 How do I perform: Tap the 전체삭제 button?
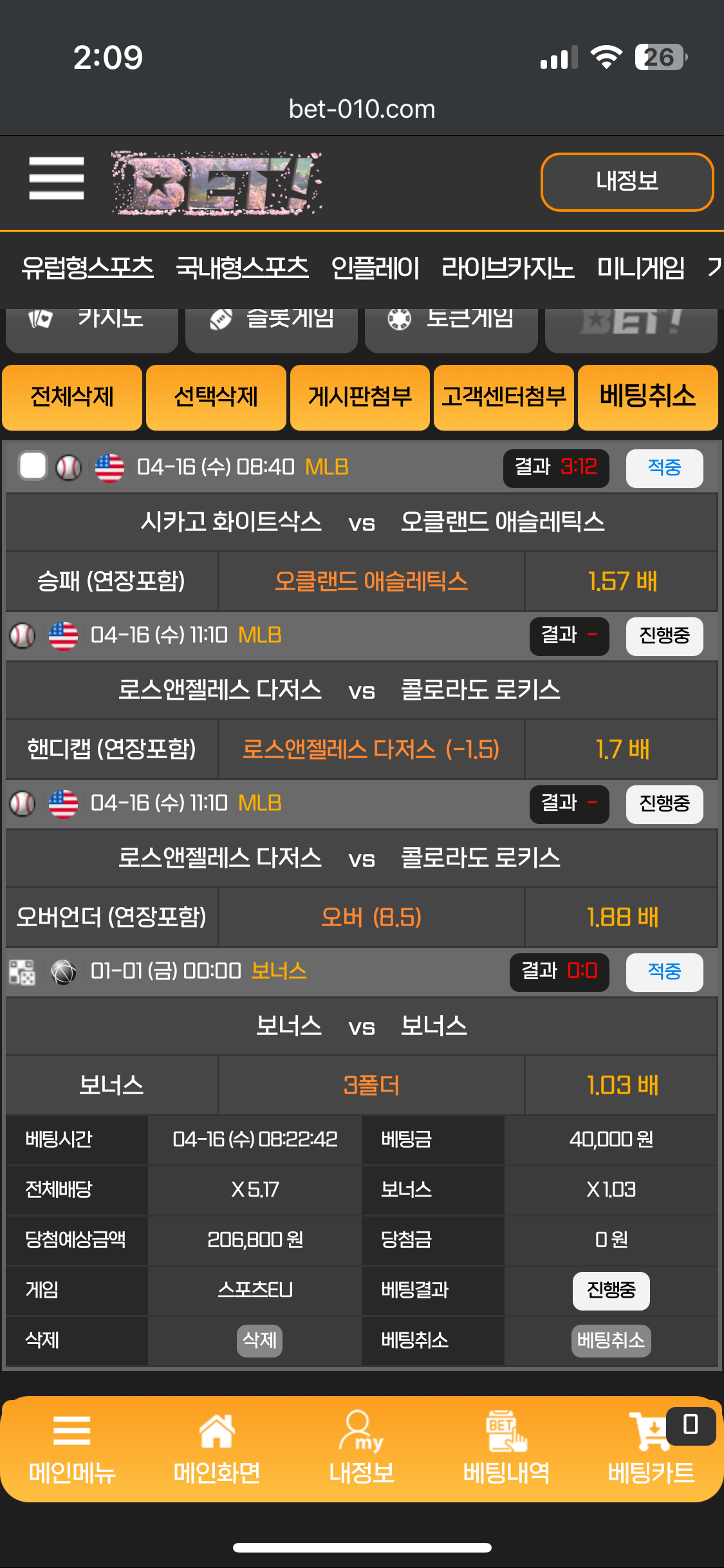(72, 397)
